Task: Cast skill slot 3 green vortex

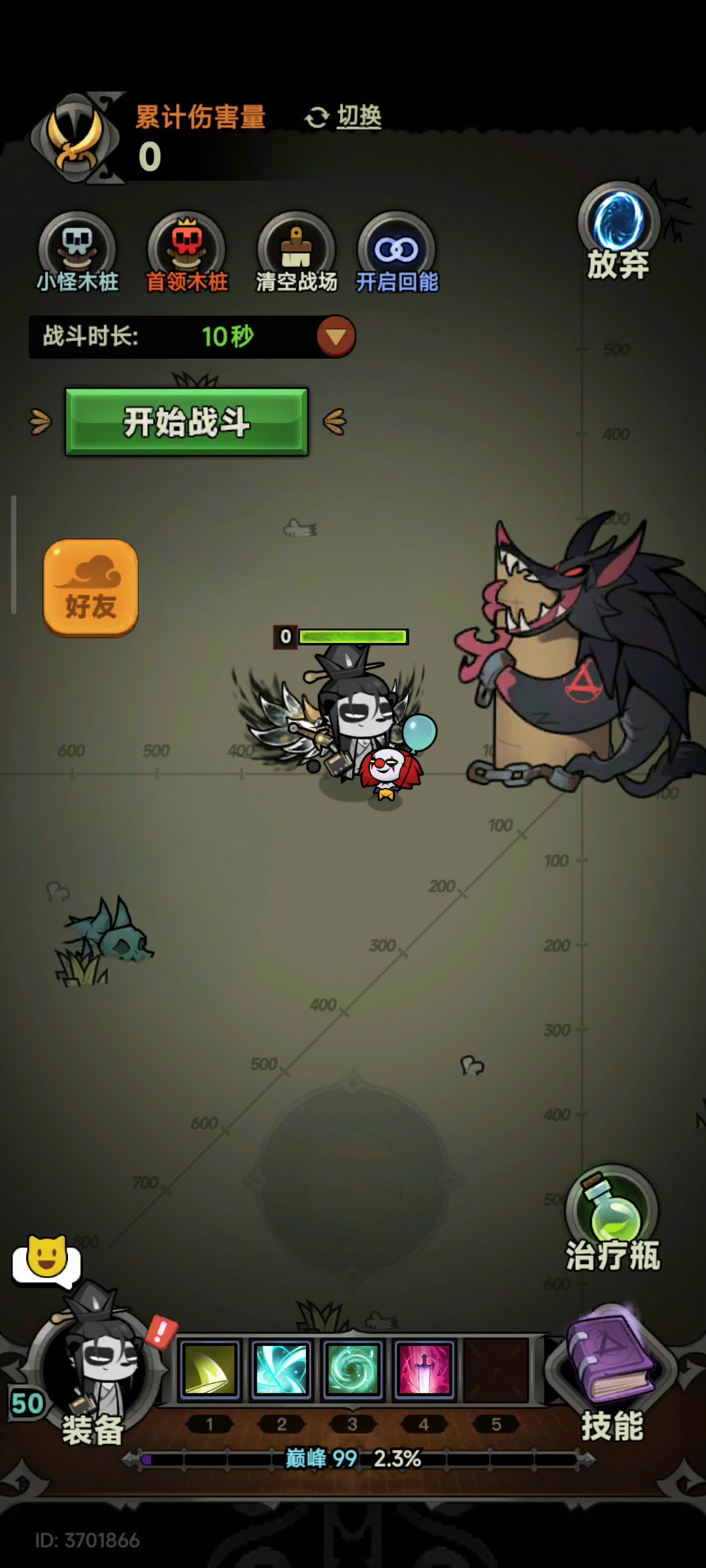Action: [352, 1369]
